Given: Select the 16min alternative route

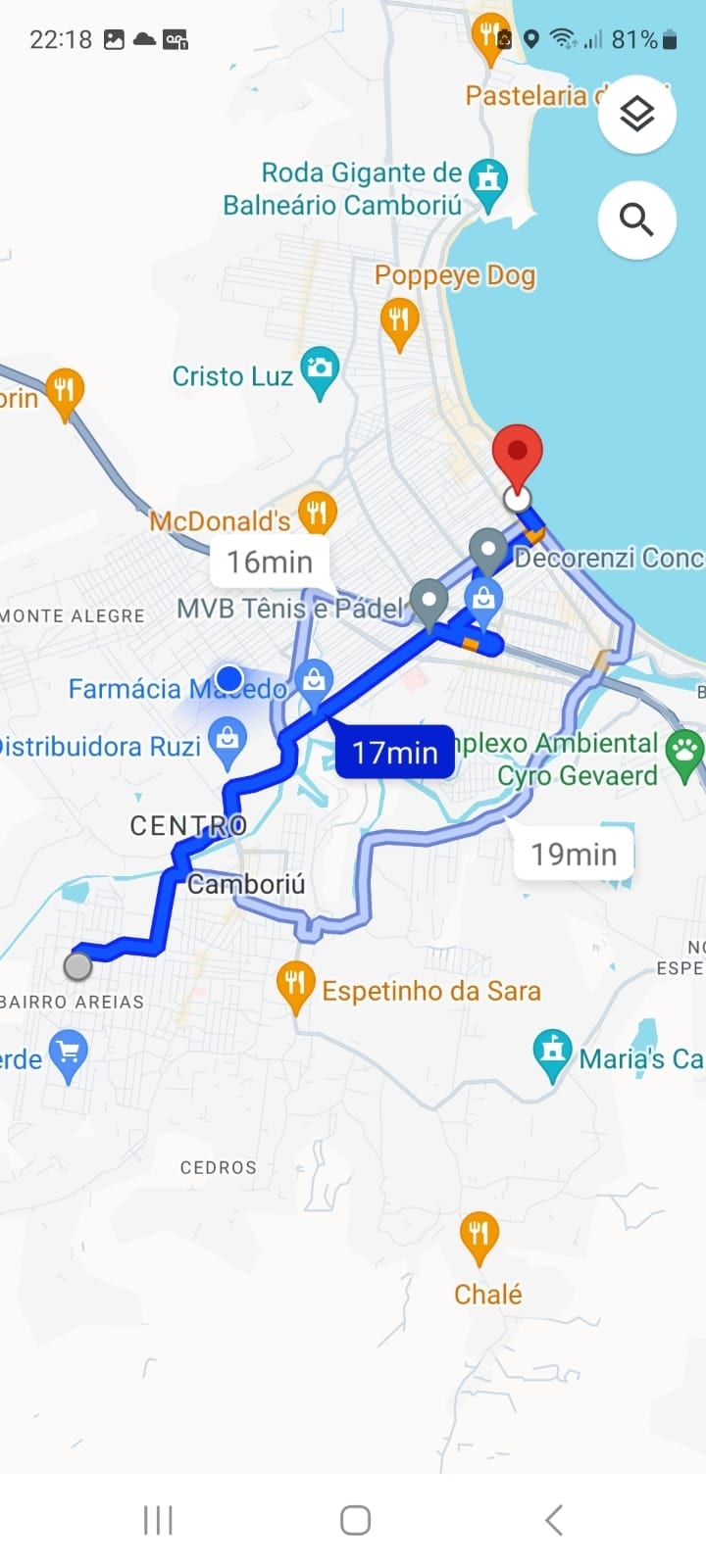Looking at the screenshot, I should [x=270, y=562].
